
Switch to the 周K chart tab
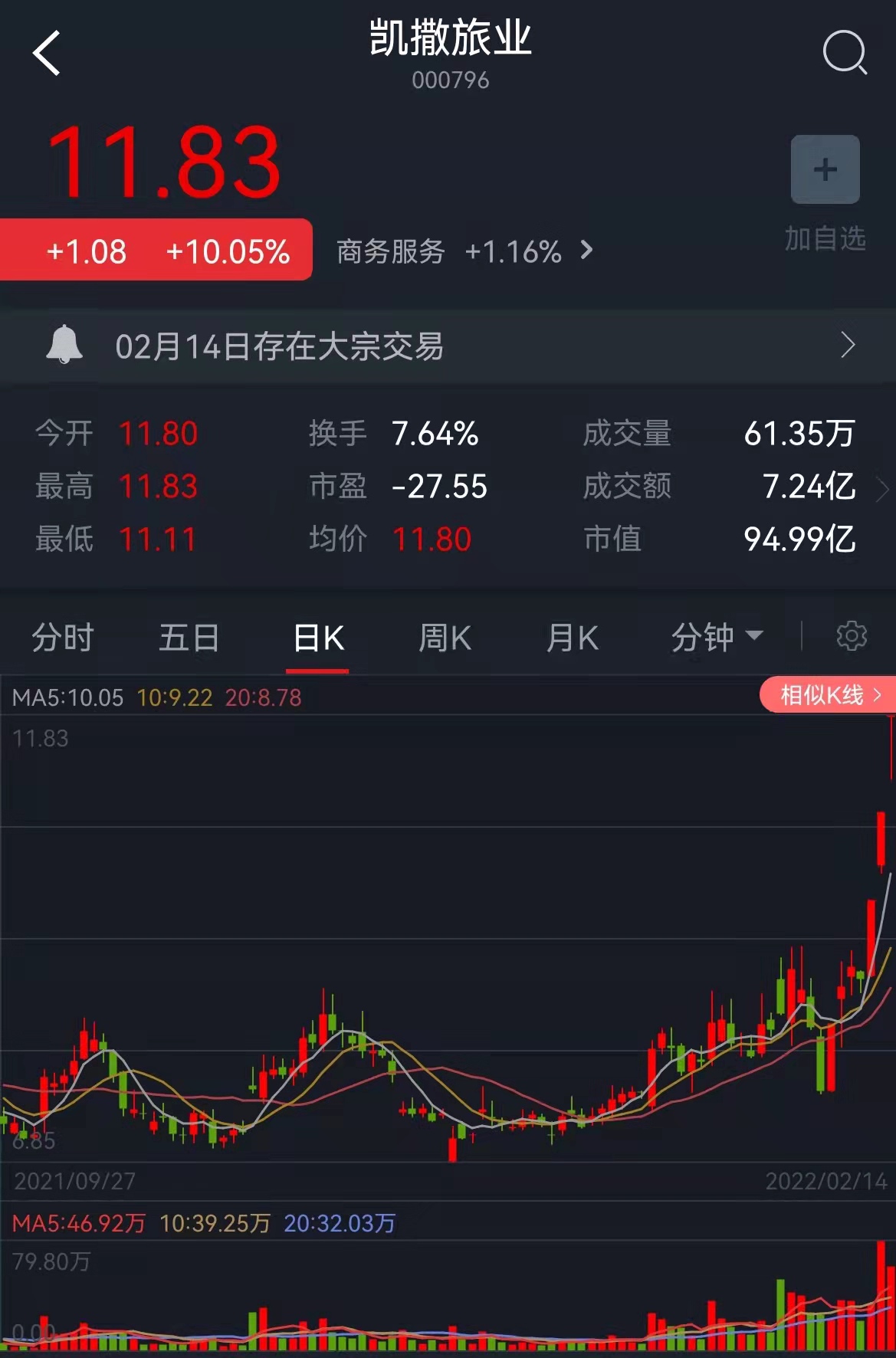point(445,638)
